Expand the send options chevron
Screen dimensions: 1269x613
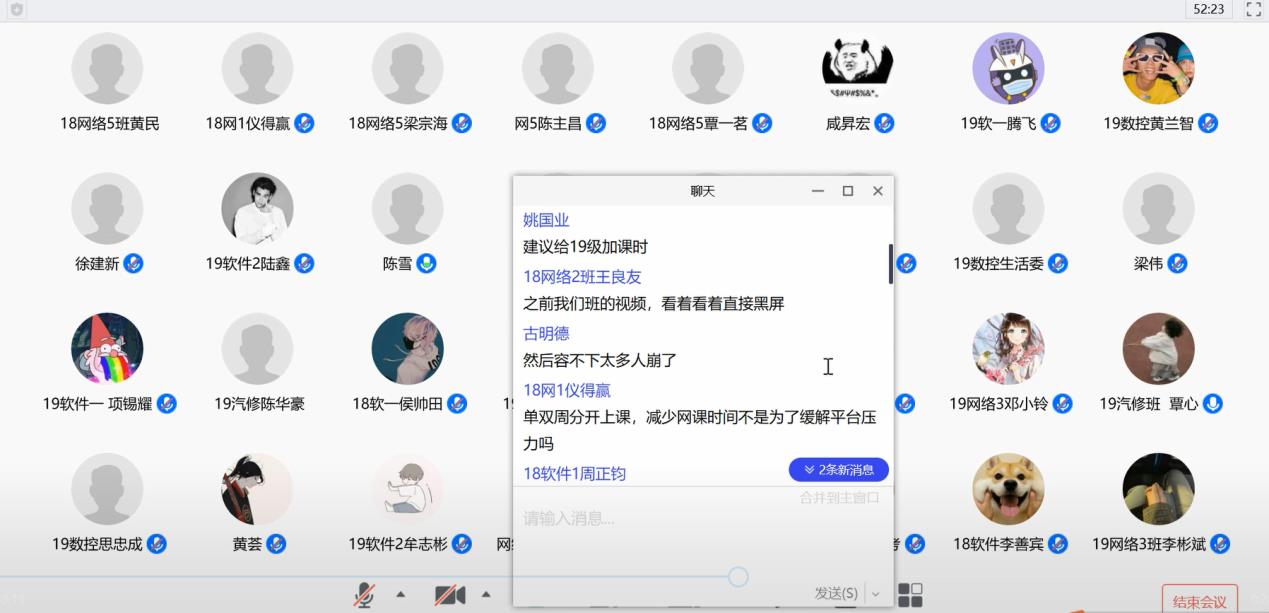[x=876, y=593]
